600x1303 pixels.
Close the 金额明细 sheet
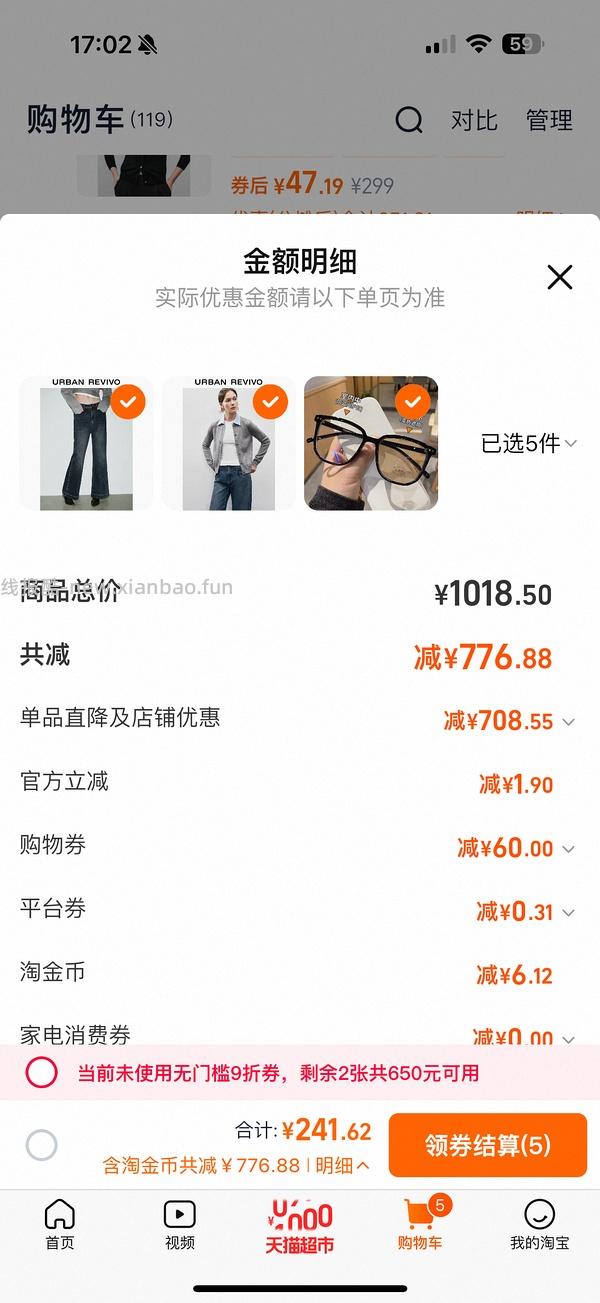click(560, 277)
